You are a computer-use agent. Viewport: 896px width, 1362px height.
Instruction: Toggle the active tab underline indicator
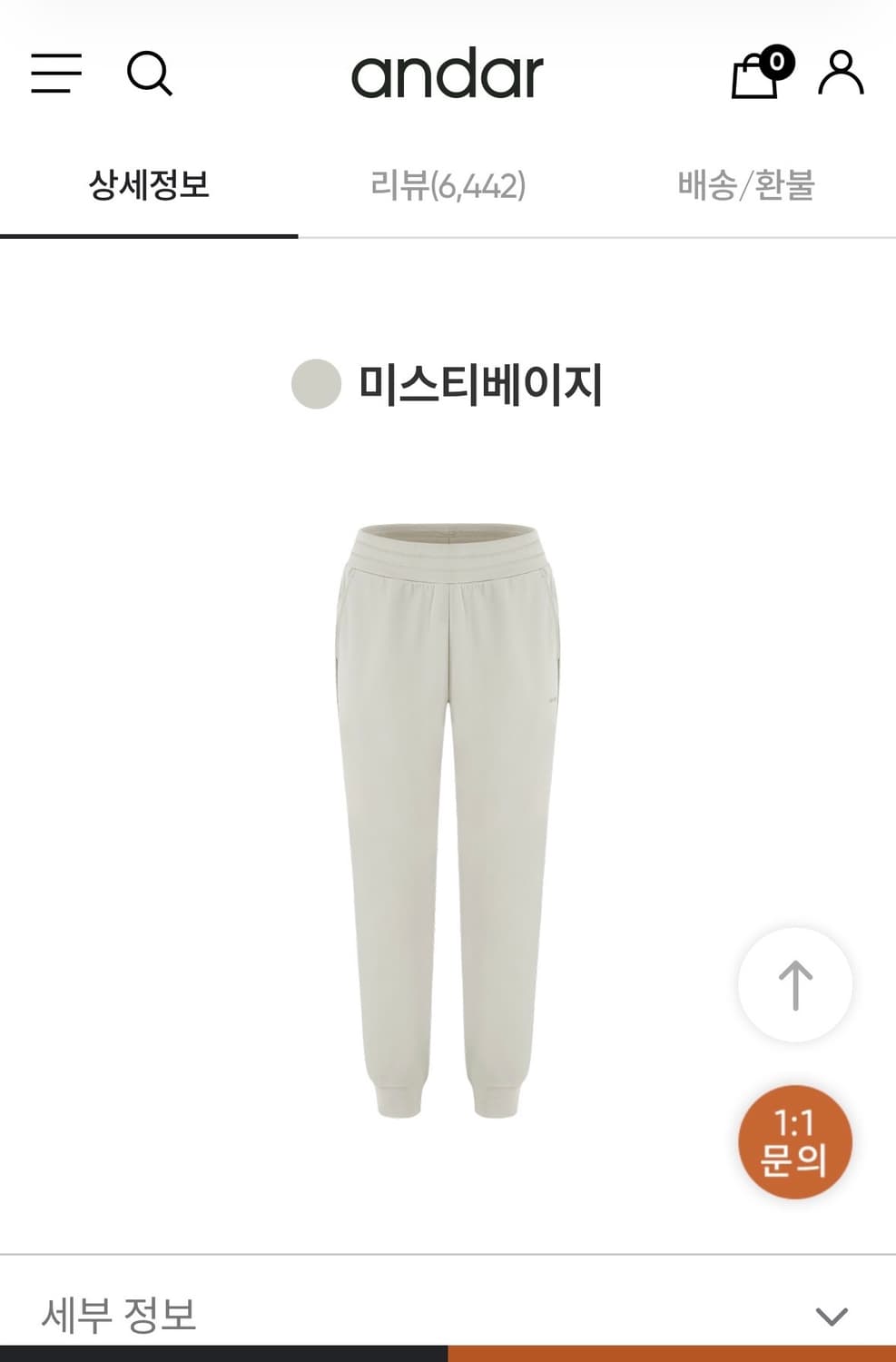pos(148,235)
